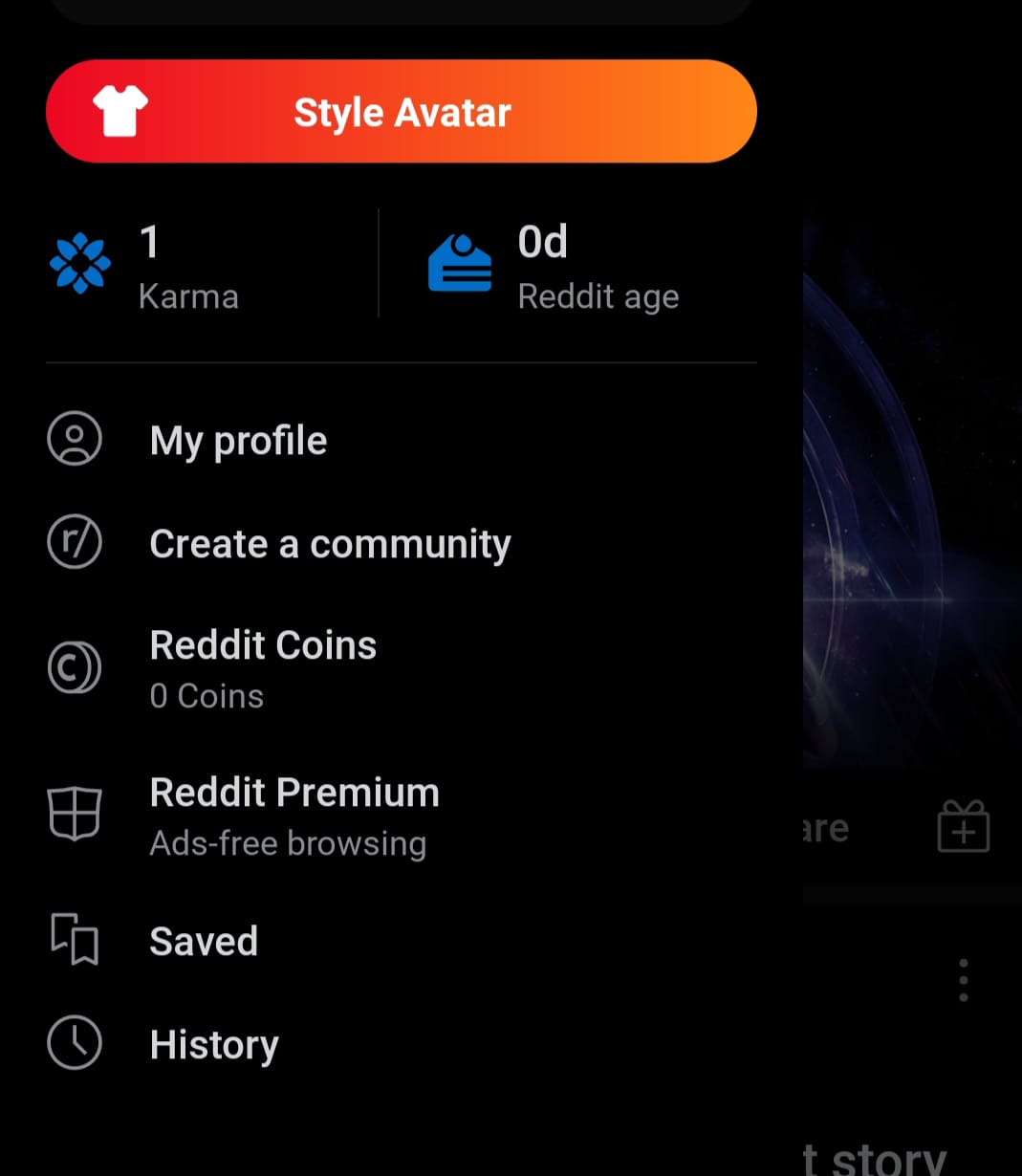Tap the gift award icon on the post

[x=963, y=826]
